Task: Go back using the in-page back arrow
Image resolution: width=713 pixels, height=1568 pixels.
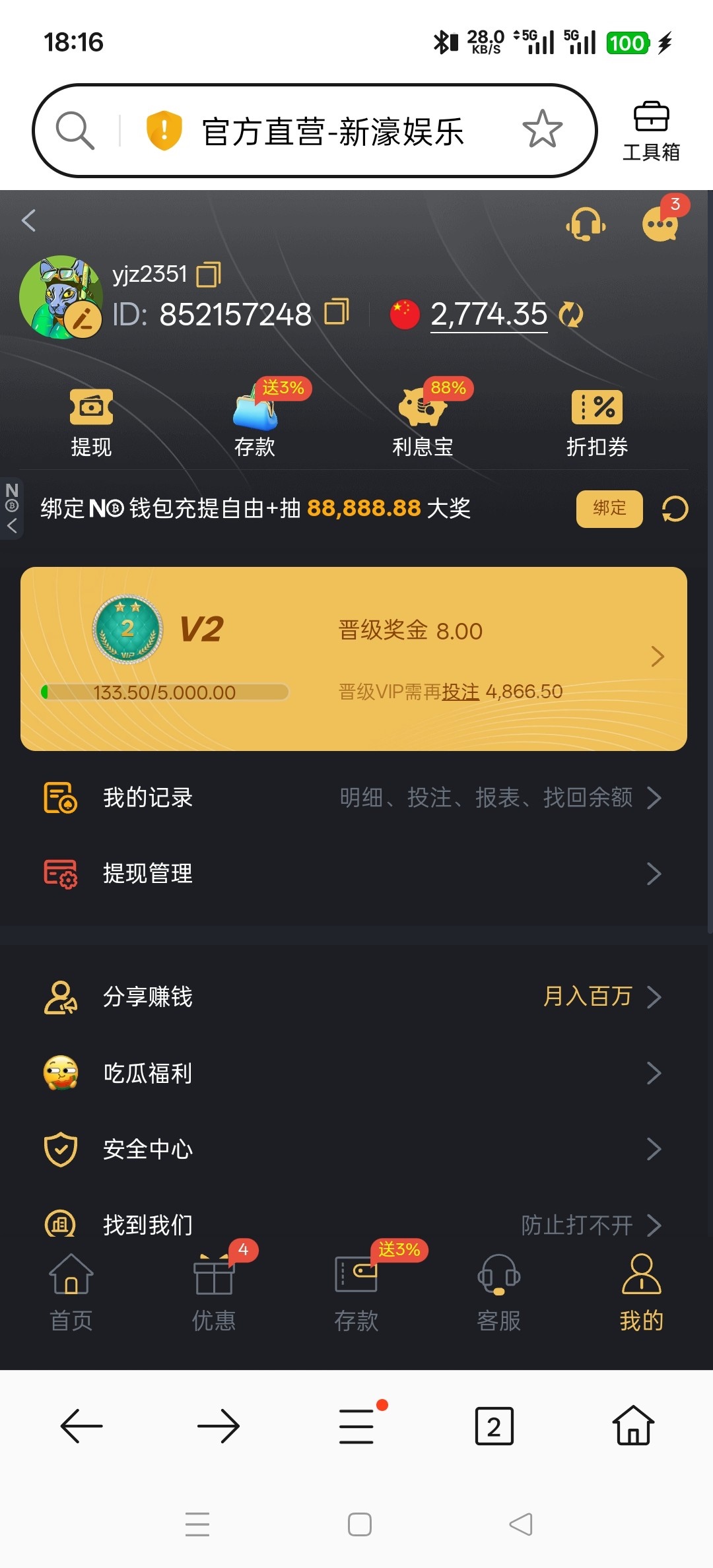Action: coord(28,220)
